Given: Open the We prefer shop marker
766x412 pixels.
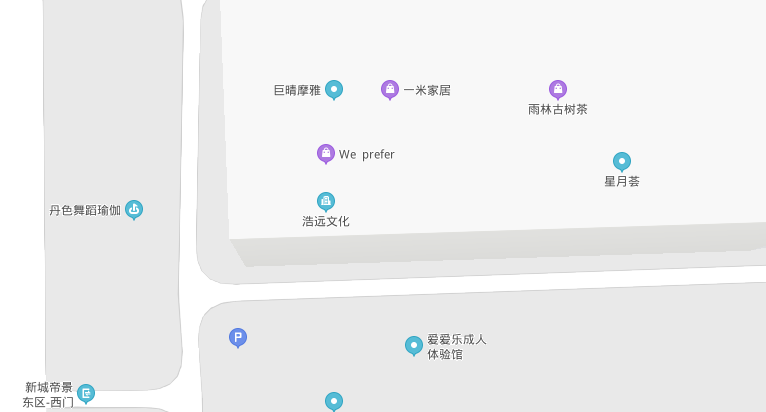Looking at the screenshot, I should click(x=326, y=153).
